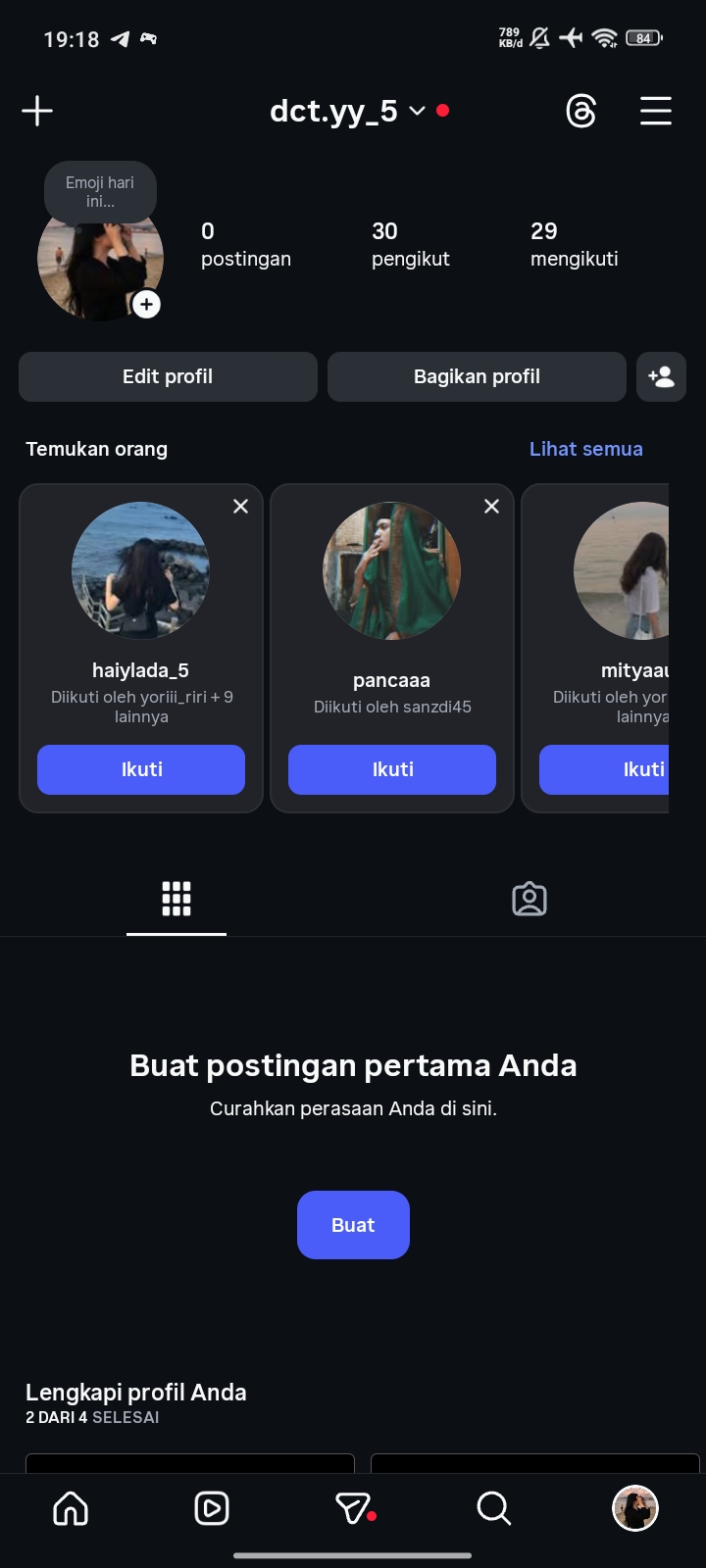The image size is (706, 1568).
Task: Dismiss the pancaaa suggestion
Action: (491, 507)
